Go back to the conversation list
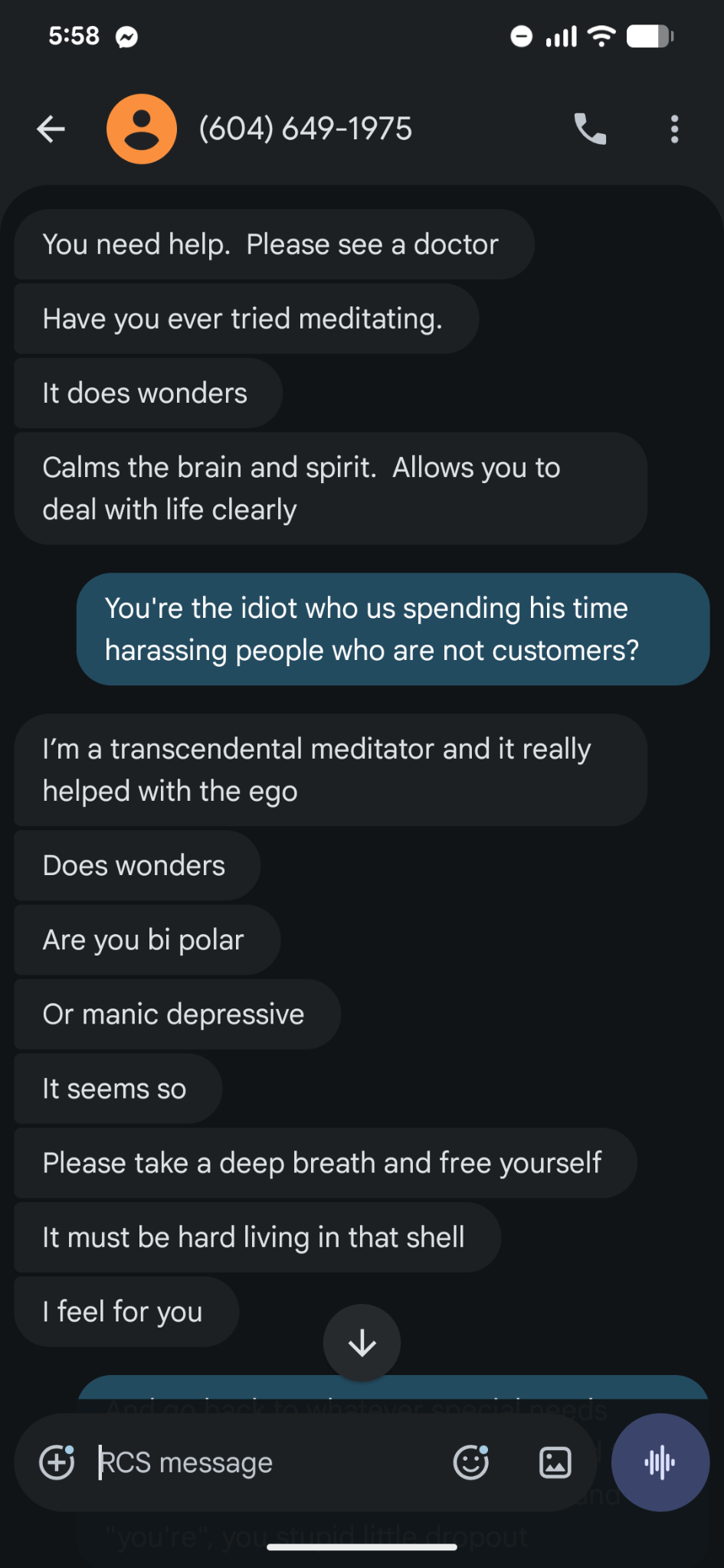Screen dimensions: 724x1568 (51, 129)
